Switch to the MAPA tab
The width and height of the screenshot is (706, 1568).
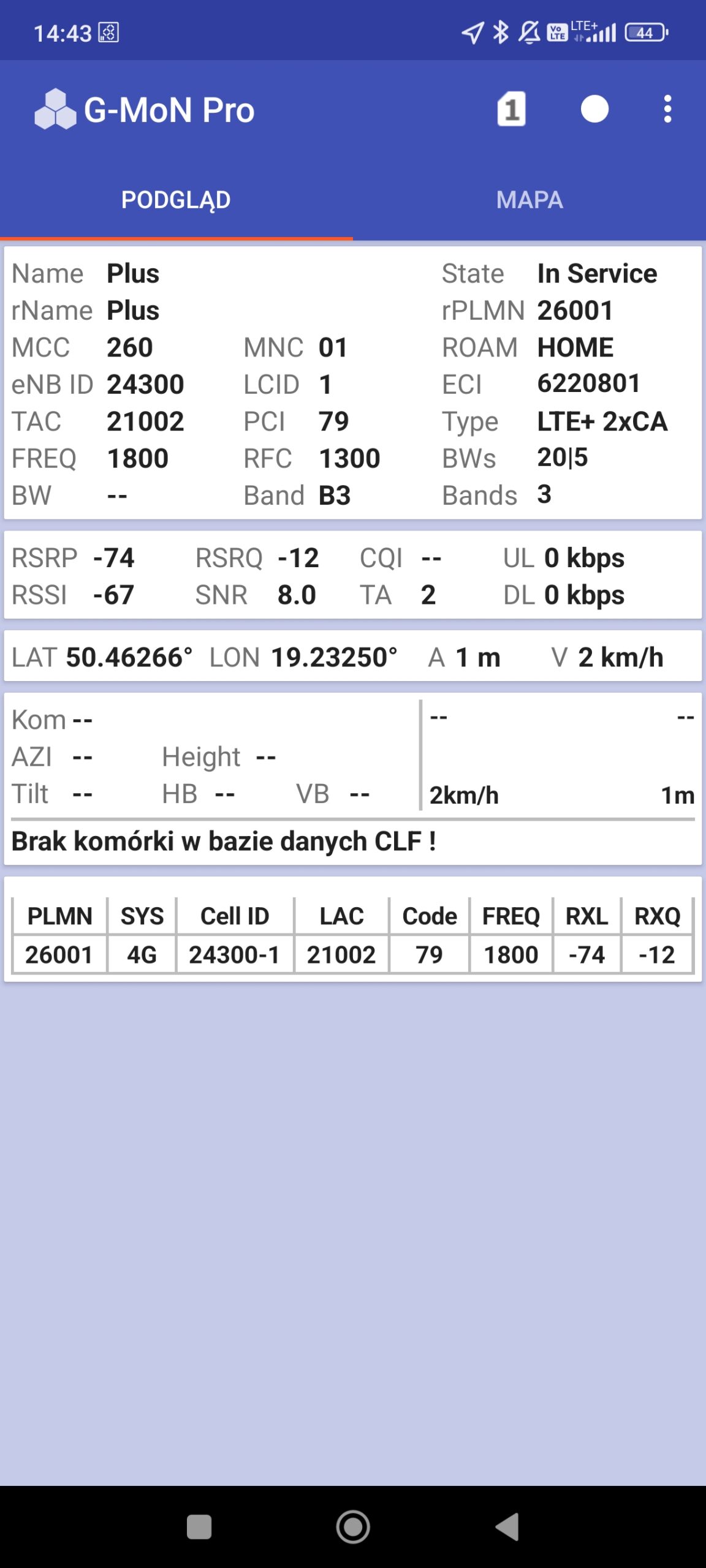click(529, 200)
